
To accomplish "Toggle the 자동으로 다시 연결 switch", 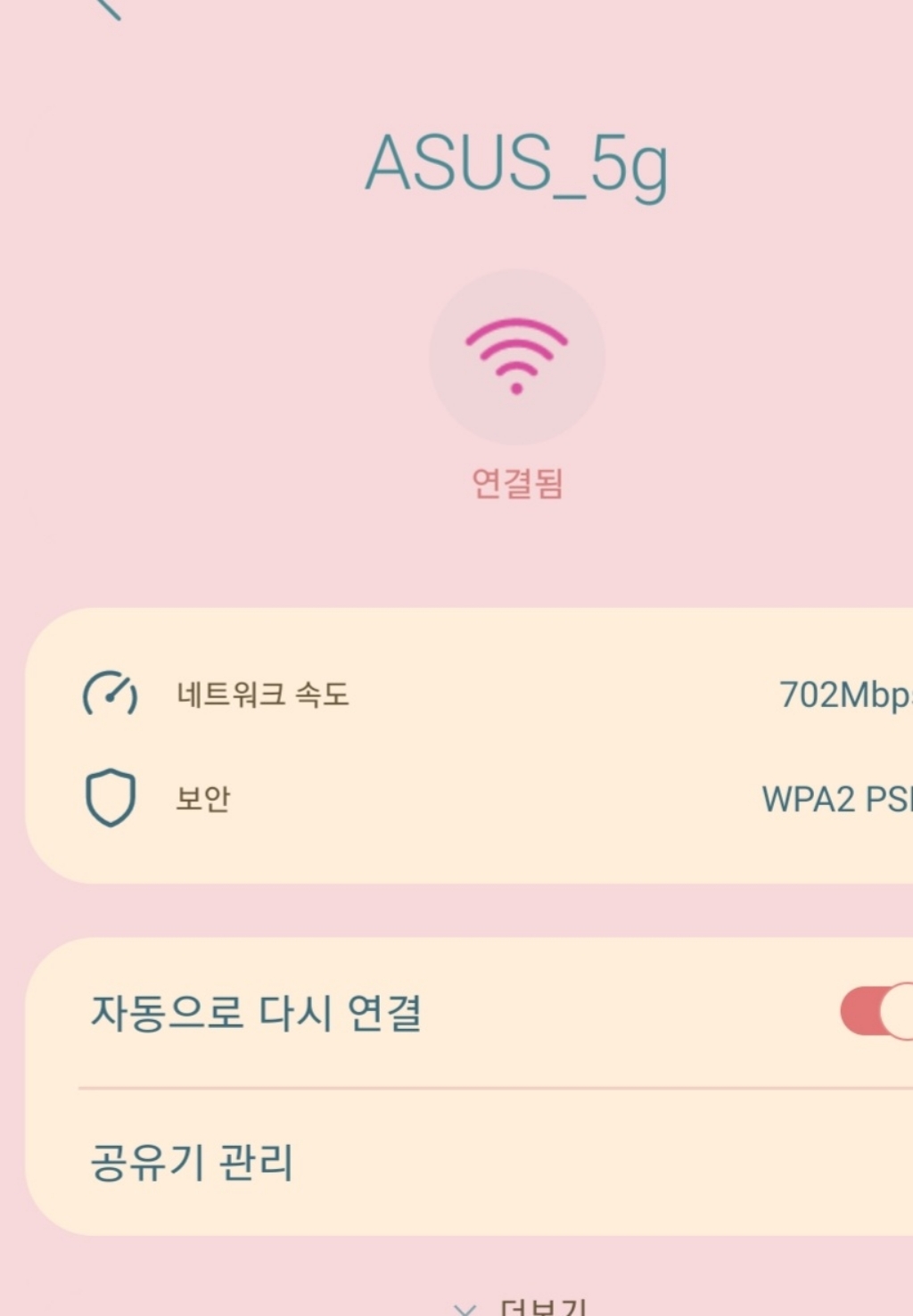I will coord(877,1011).
